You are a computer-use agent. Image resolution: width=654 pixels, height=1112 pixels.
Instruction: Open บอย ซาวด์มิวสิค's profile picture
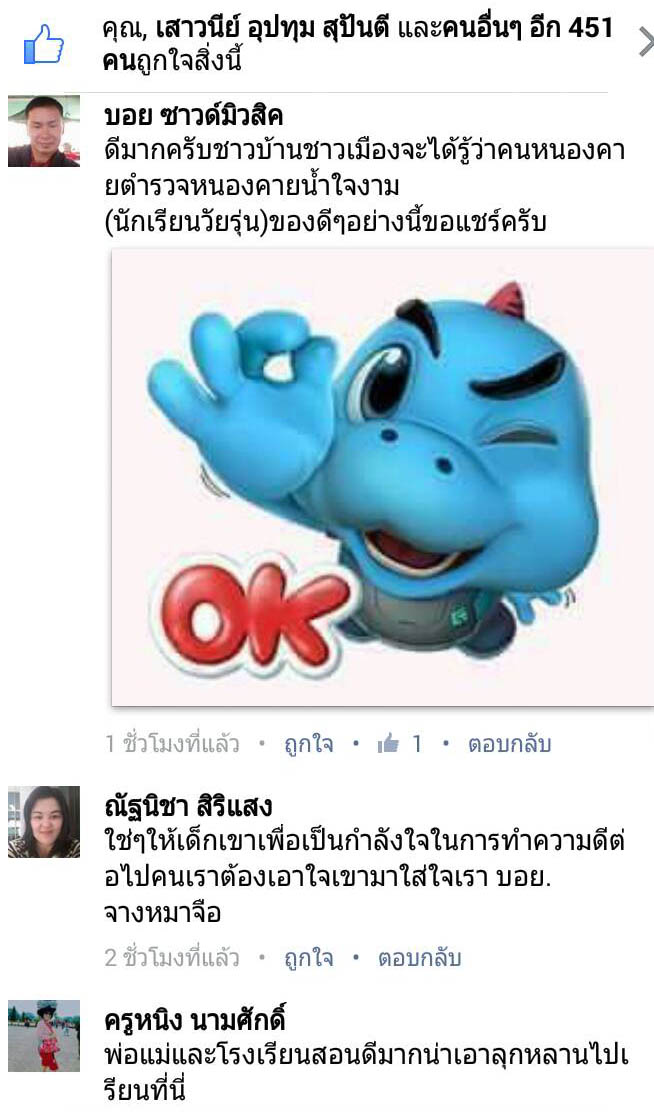tap(44, 132)
